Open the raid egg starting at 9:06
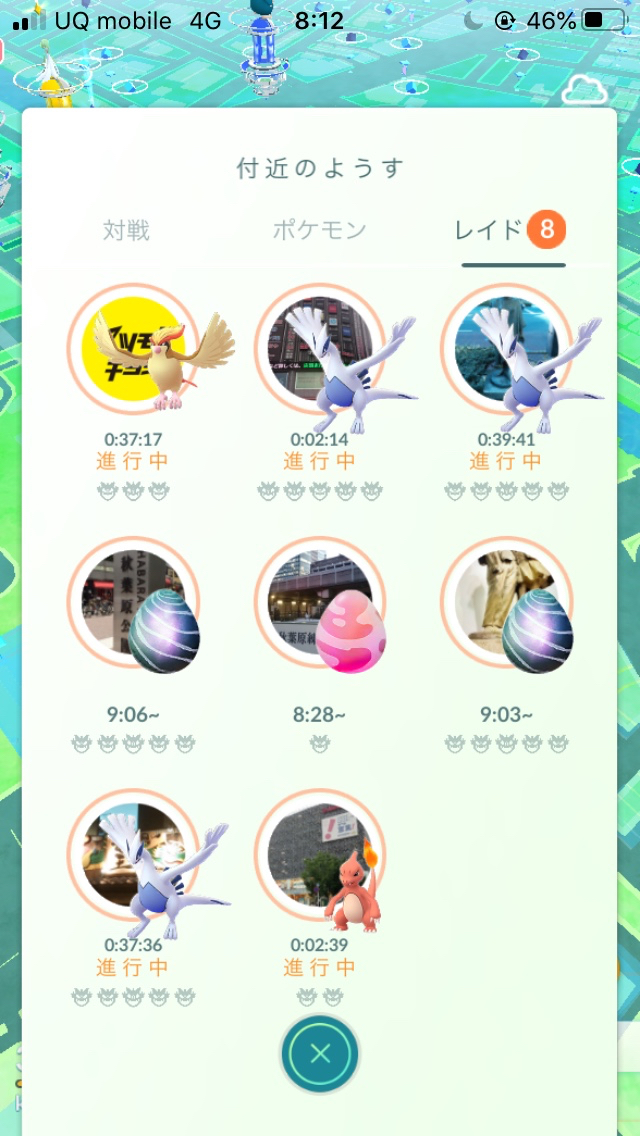640x1136 pixels. (134, 604)
